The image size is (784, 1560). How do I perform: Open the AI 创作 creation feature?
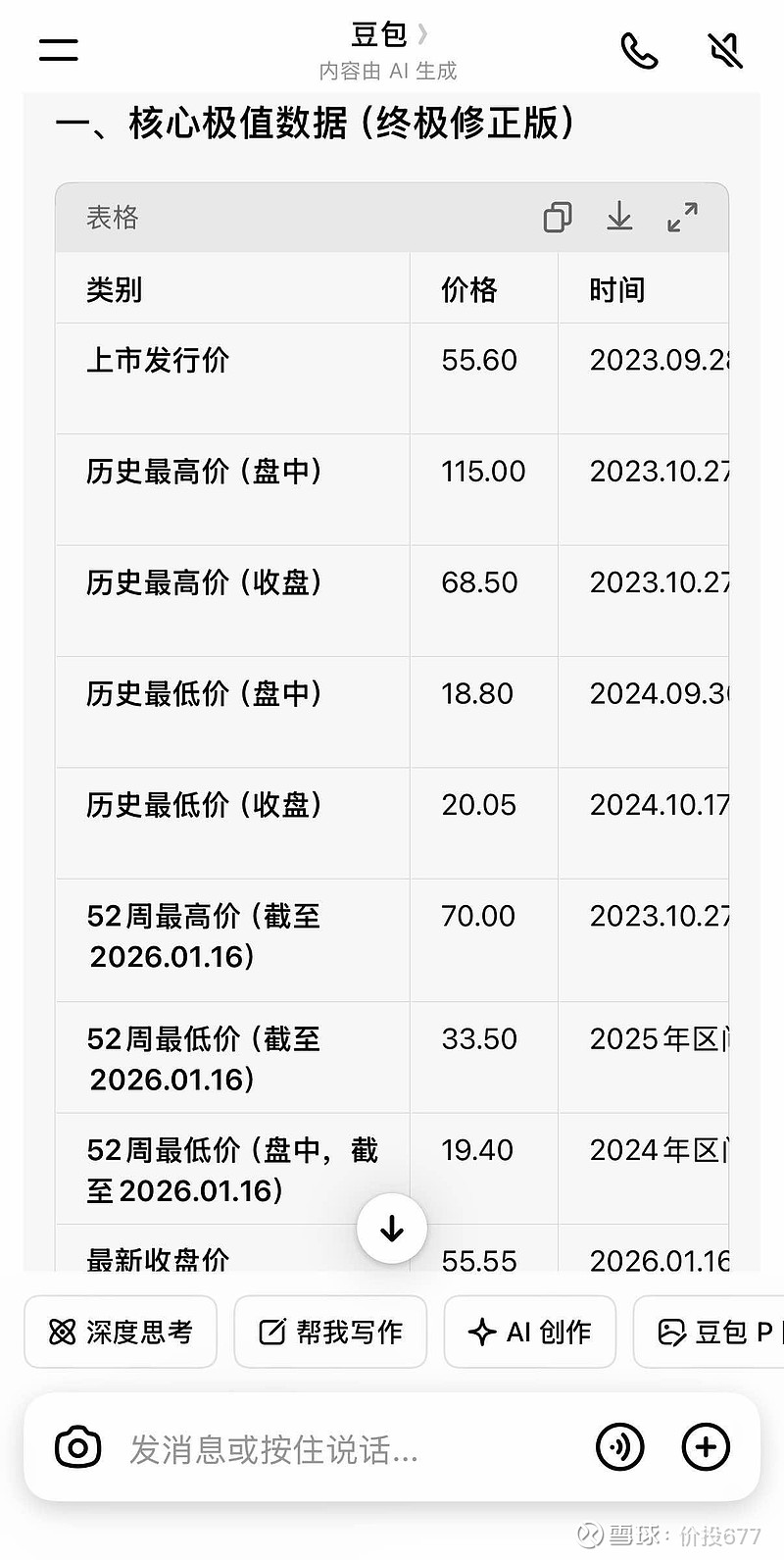pyautogui.click(x=529, y=1332)
